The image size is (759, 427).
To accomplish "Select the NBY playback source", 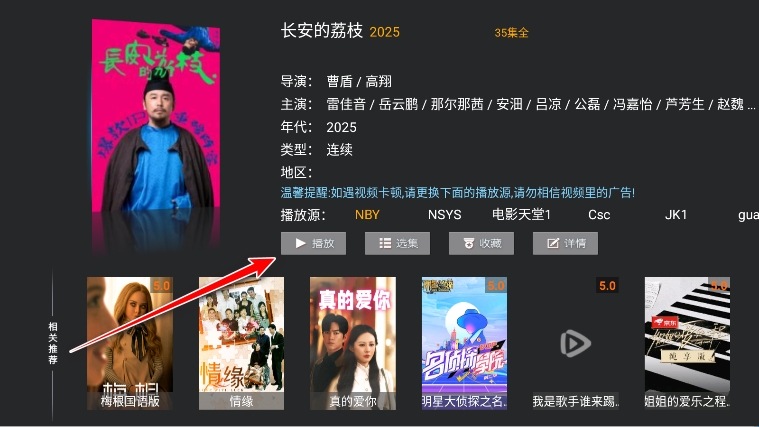I will [367, 215].
